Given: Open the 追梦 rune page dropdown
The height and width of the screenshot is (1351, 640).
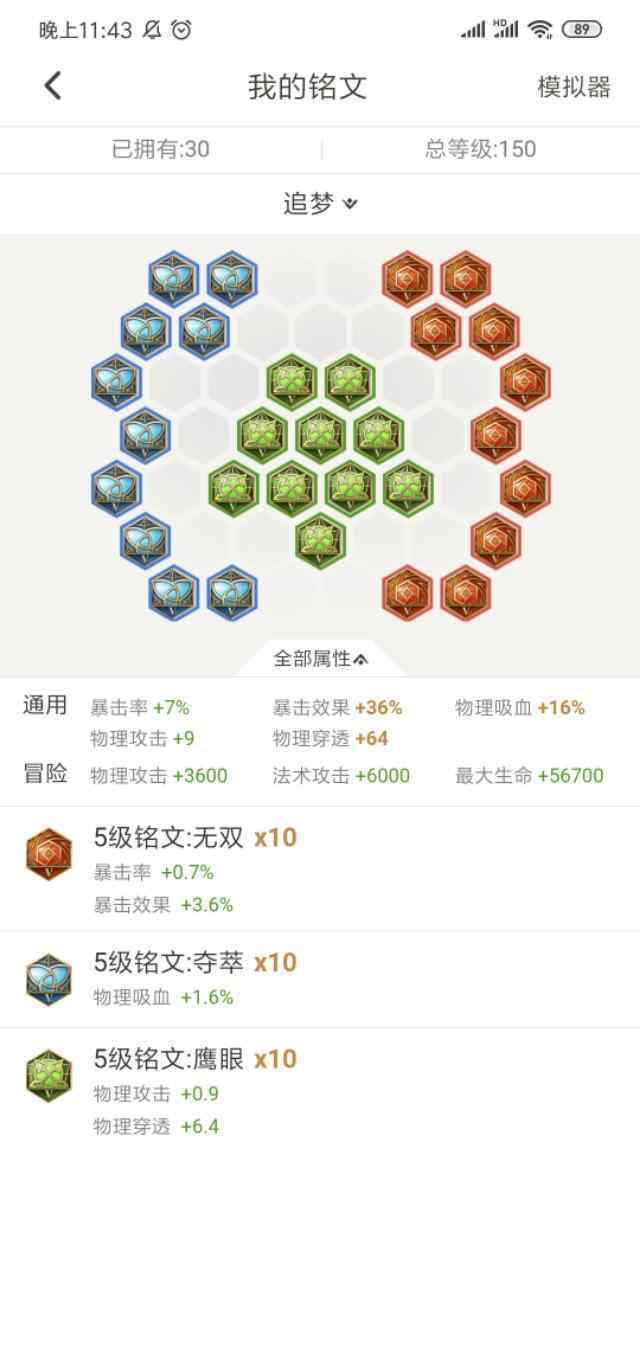Looking at the screenshot, I should point(320,204).
